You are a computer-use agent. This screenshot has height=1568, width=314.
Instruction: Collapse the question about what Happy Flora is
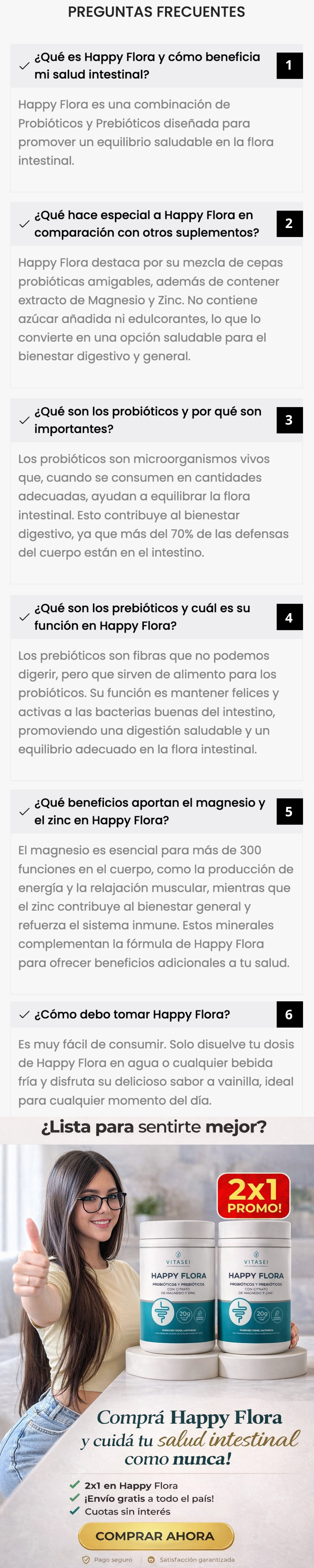[x=146, y=66]
